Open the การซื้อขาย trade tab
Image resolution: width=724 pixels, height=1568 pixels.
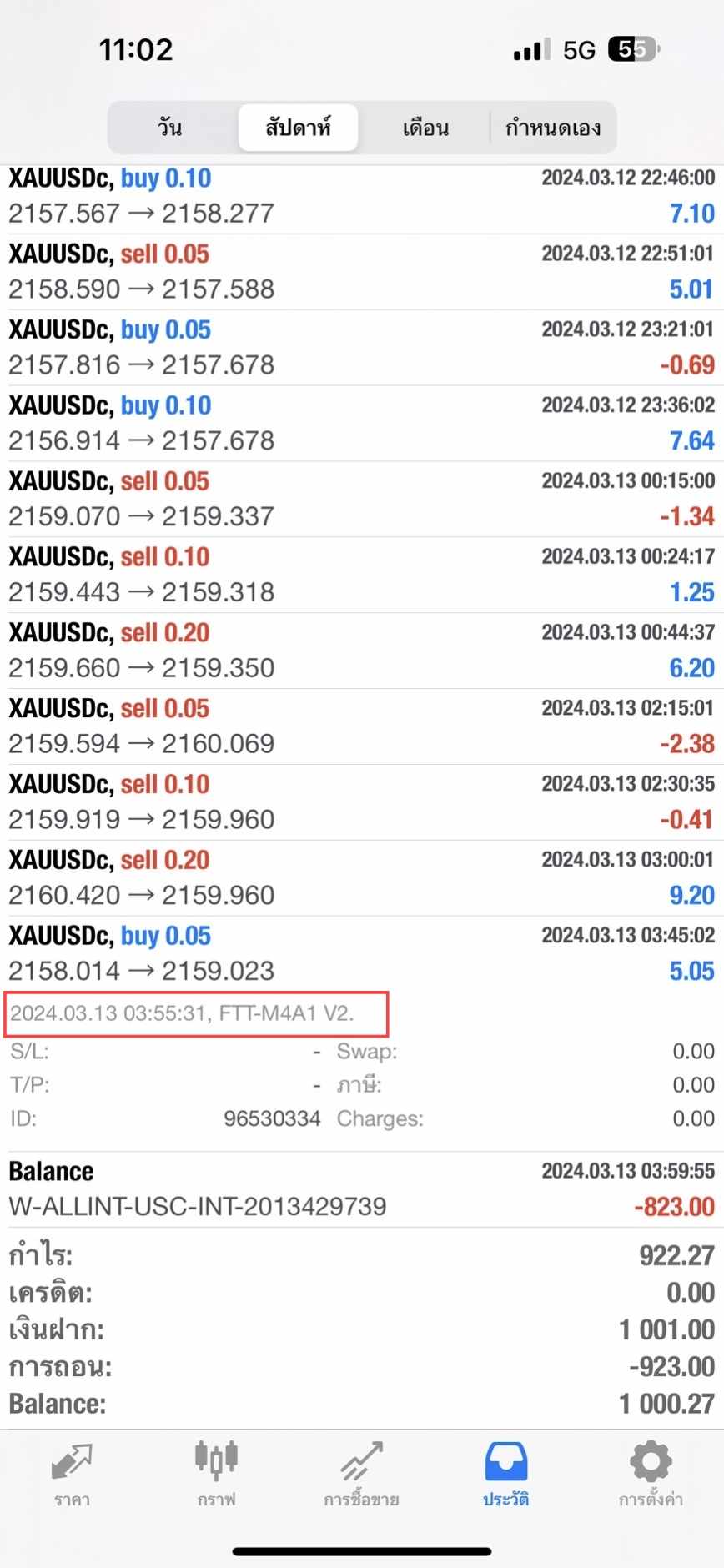point(361,1475)
